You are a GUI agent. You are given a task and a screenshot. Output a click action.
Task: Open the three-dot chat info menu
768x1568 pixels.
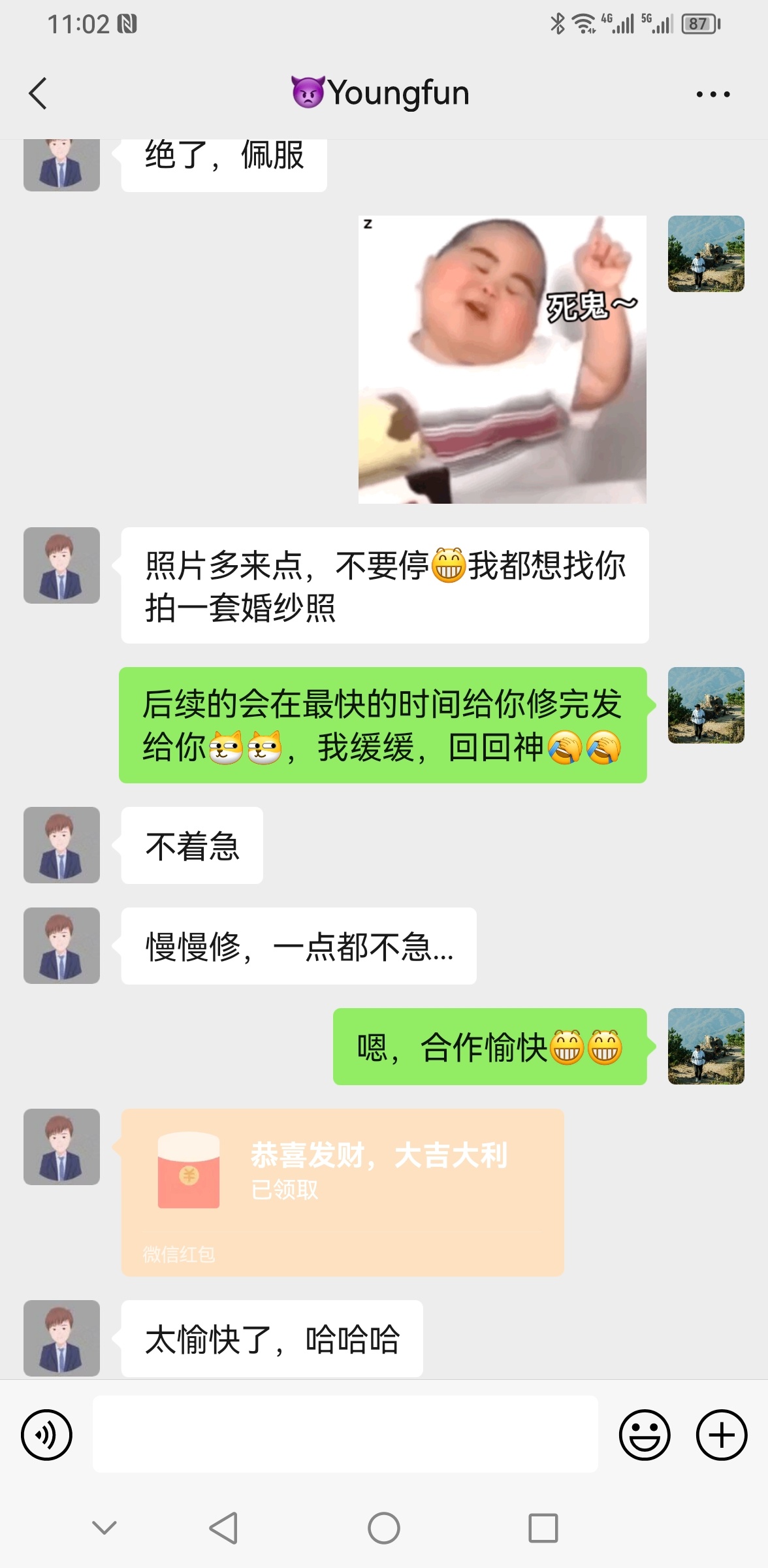tap(713, 94)
